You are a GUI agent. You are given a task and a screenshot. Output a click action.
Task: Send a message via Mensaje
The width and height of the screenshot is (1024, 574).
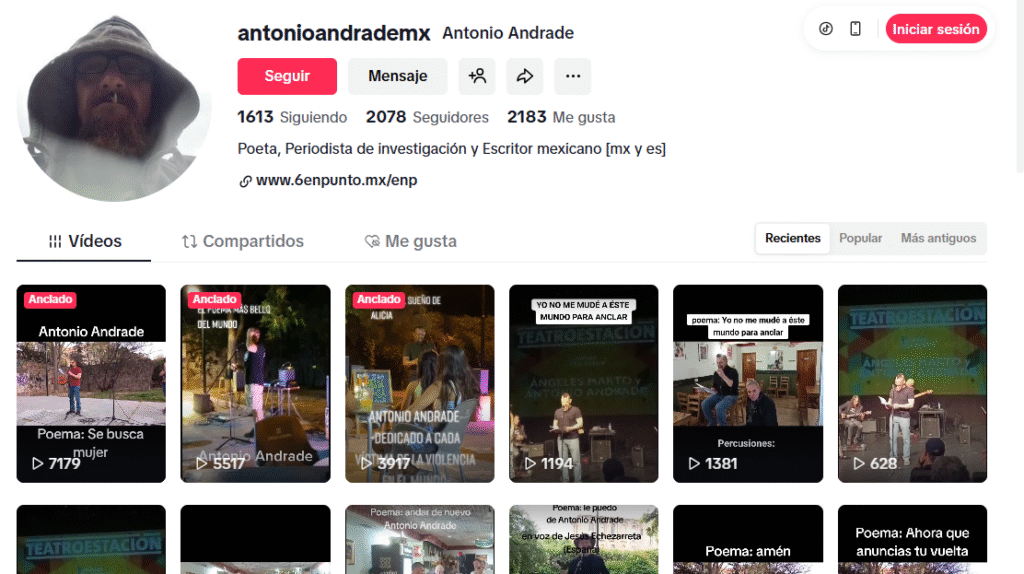click(x=397, y=76)
